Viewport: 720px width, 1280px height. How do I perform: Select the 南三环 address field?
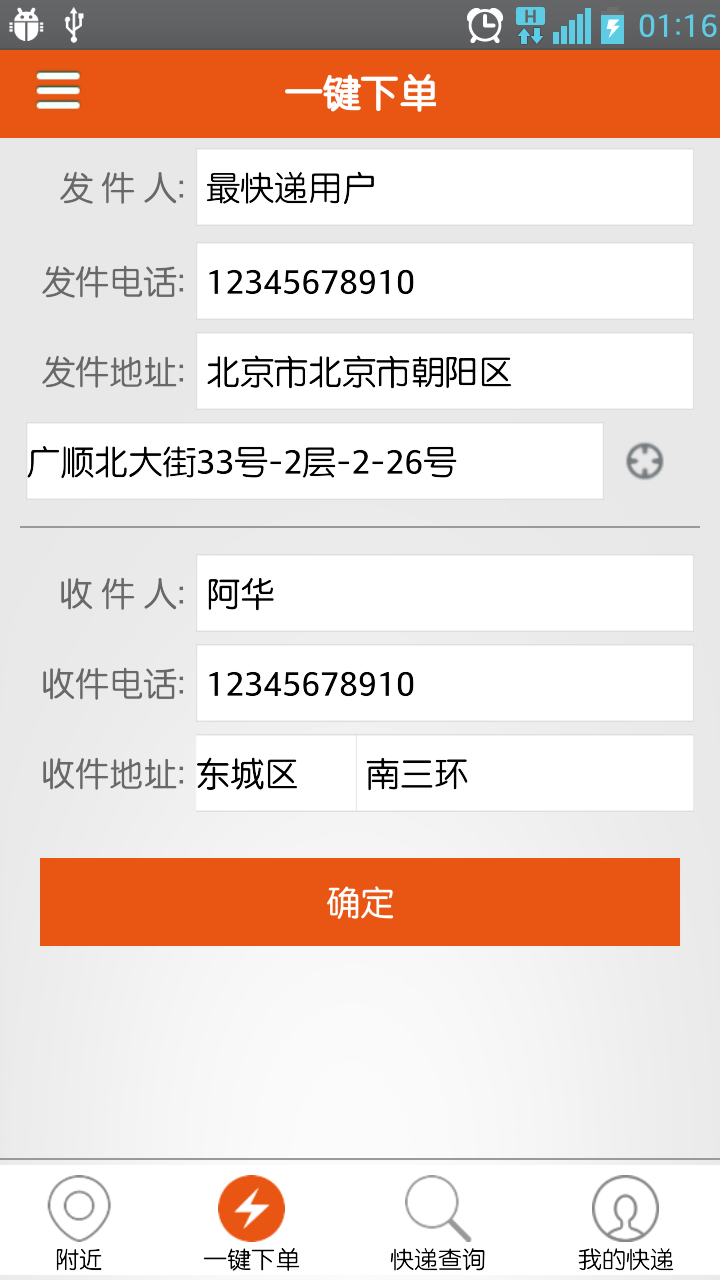[x=523, y=773]
